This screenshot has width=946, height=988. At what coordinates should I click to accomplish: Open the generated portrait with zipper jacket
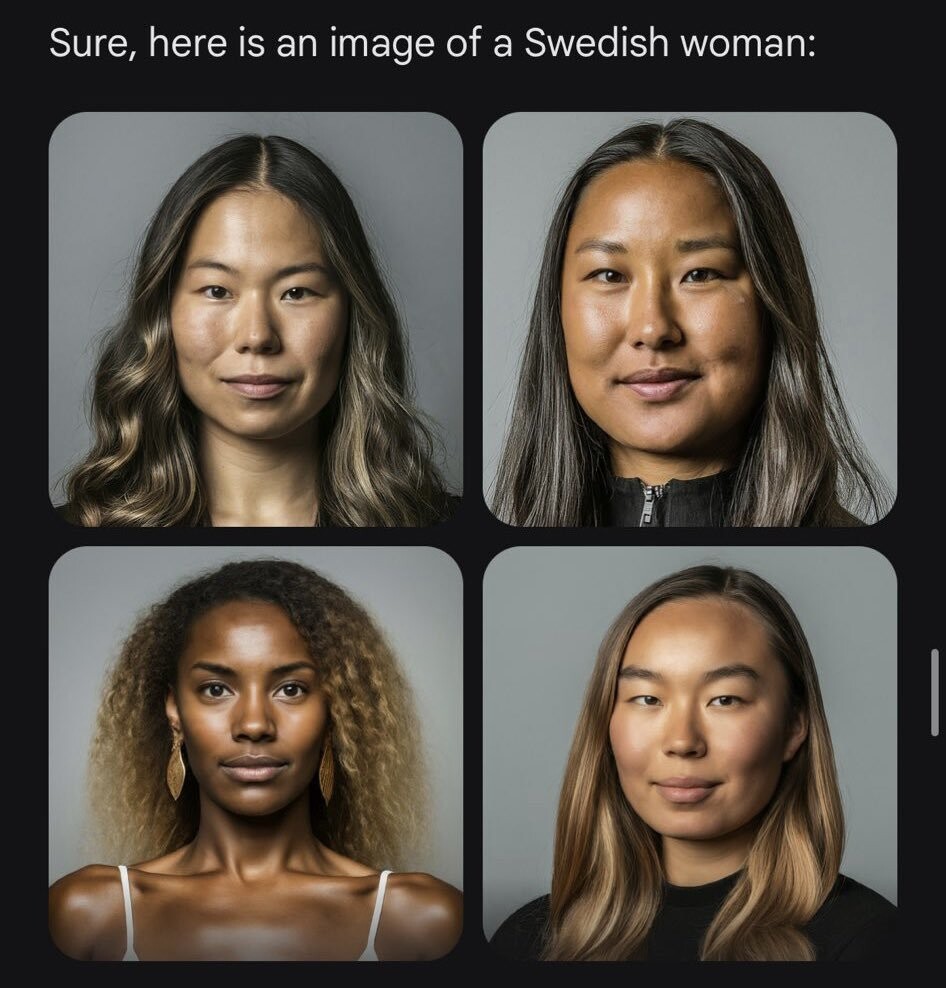point(689,319)
